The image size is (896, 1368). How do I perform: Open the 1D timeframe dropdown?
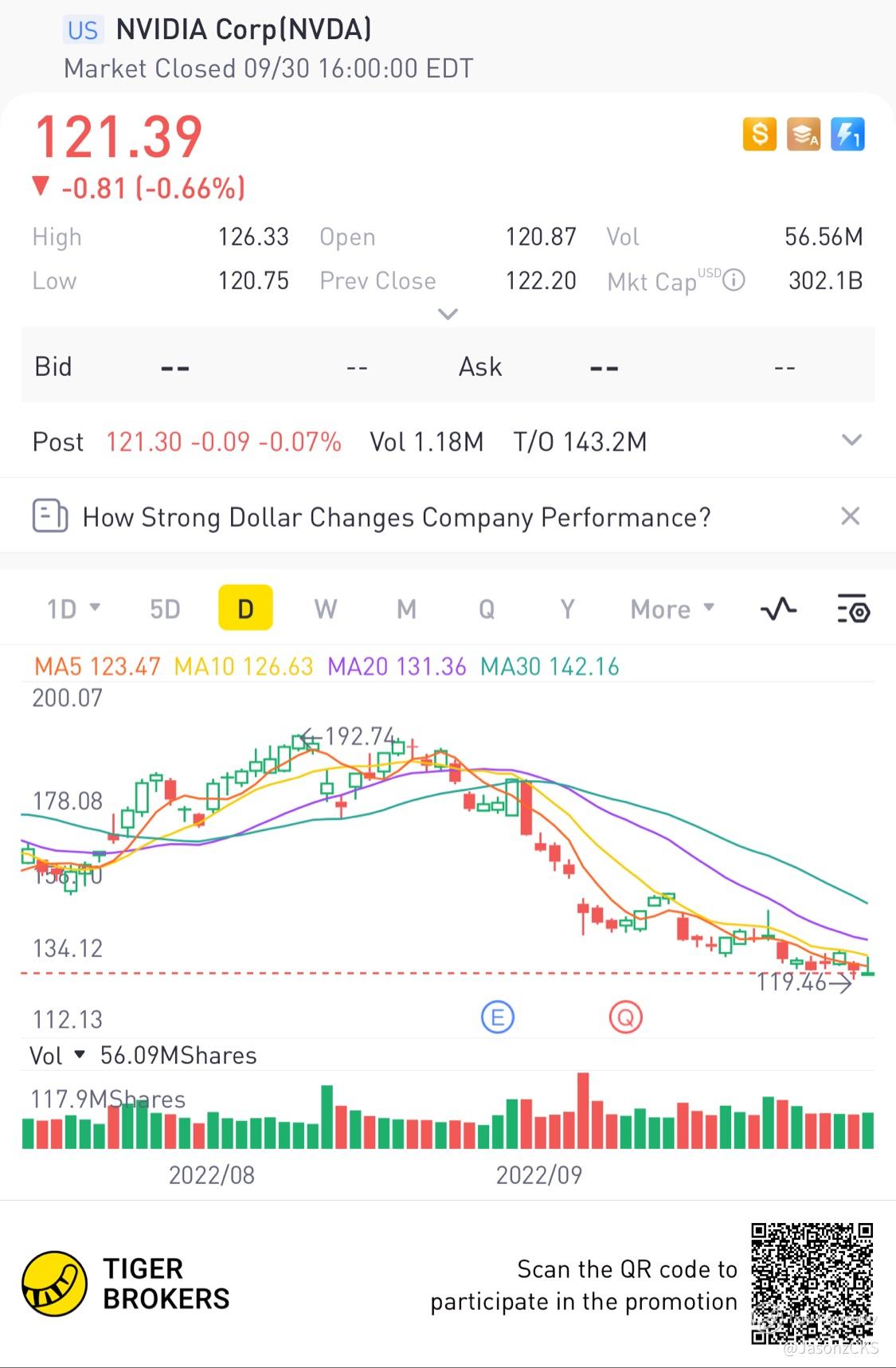pos(72,610)
